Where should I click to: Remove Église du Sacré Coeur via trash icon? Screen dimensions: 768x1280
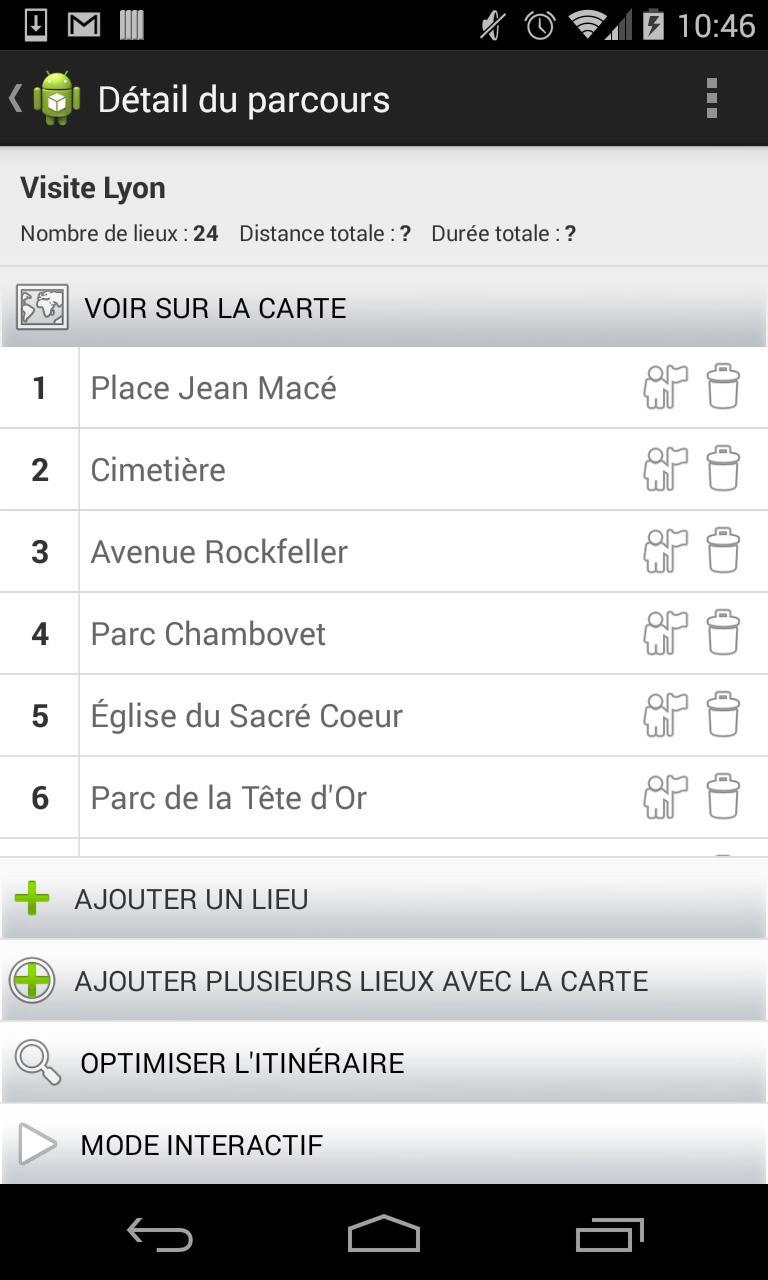[723, 715]
